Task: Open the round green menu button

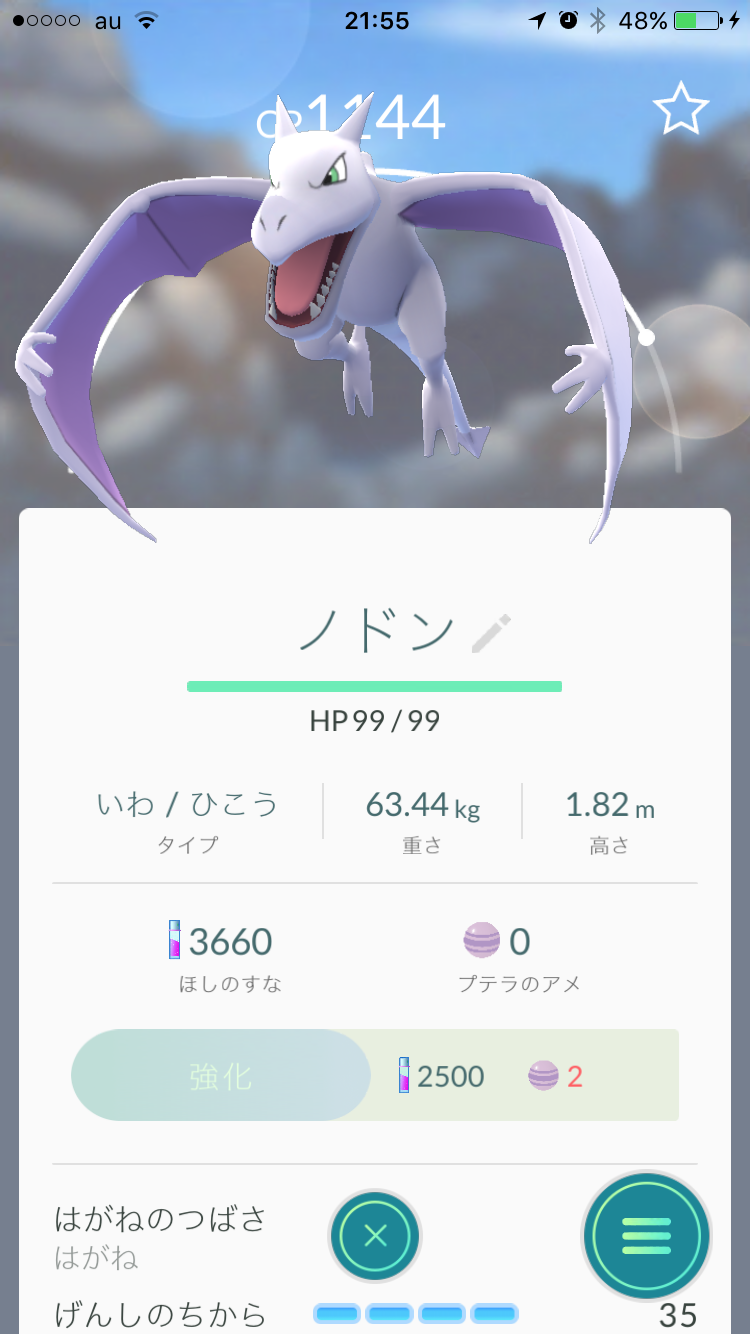Action: pyautogui.click(x=646, y=1236)
